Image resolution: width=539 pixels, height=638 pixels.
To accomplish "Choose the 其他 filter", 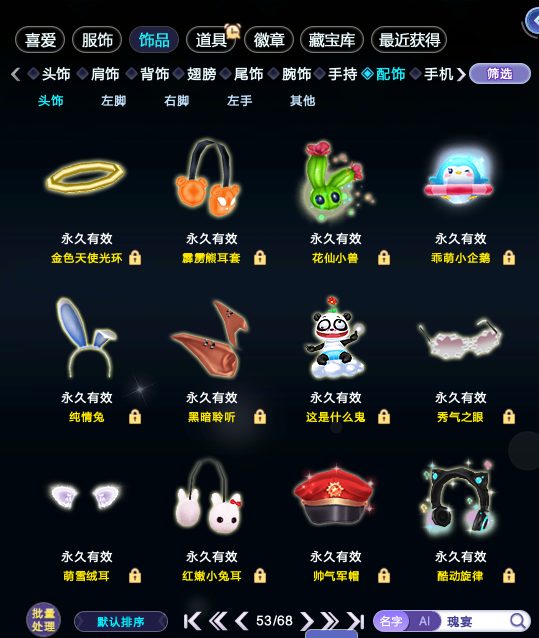I will pos(302,101).
